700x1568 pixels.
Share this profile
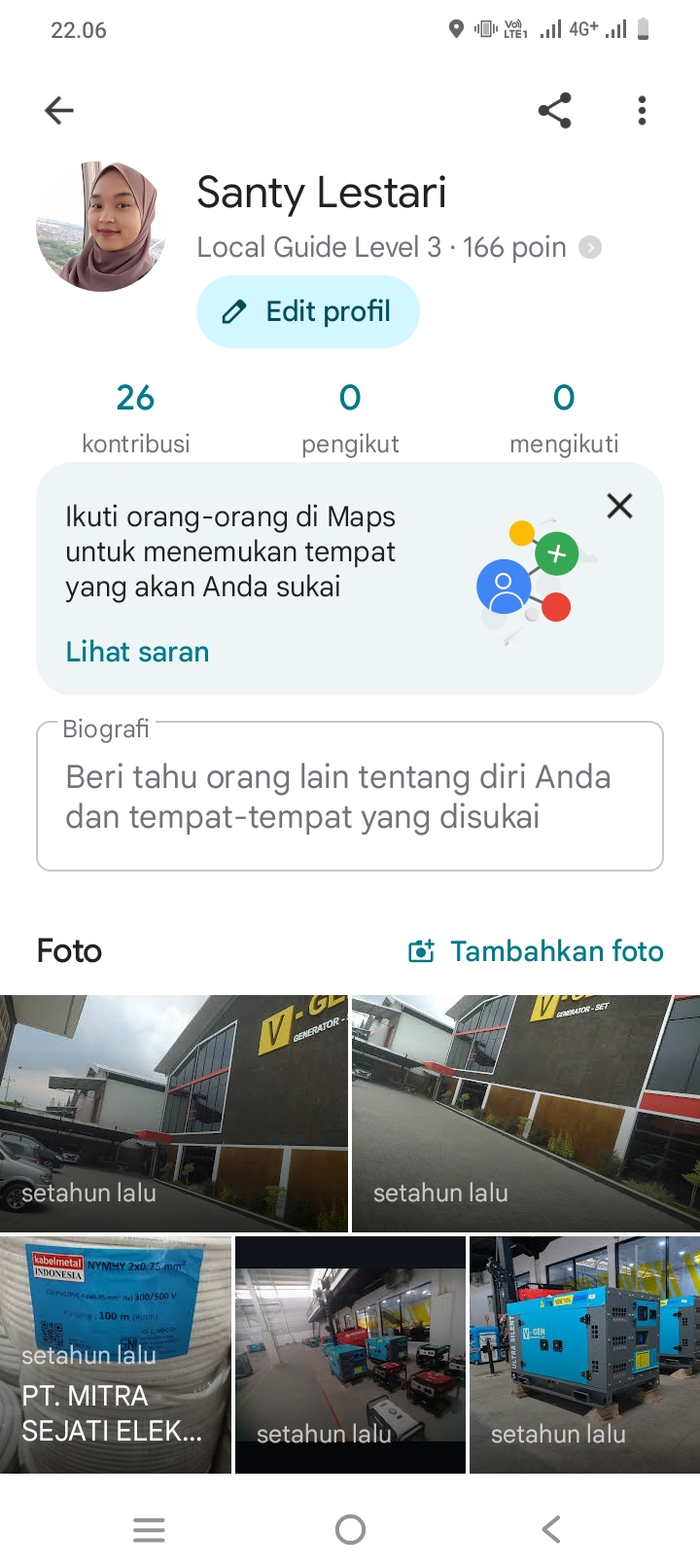[554, 111]
